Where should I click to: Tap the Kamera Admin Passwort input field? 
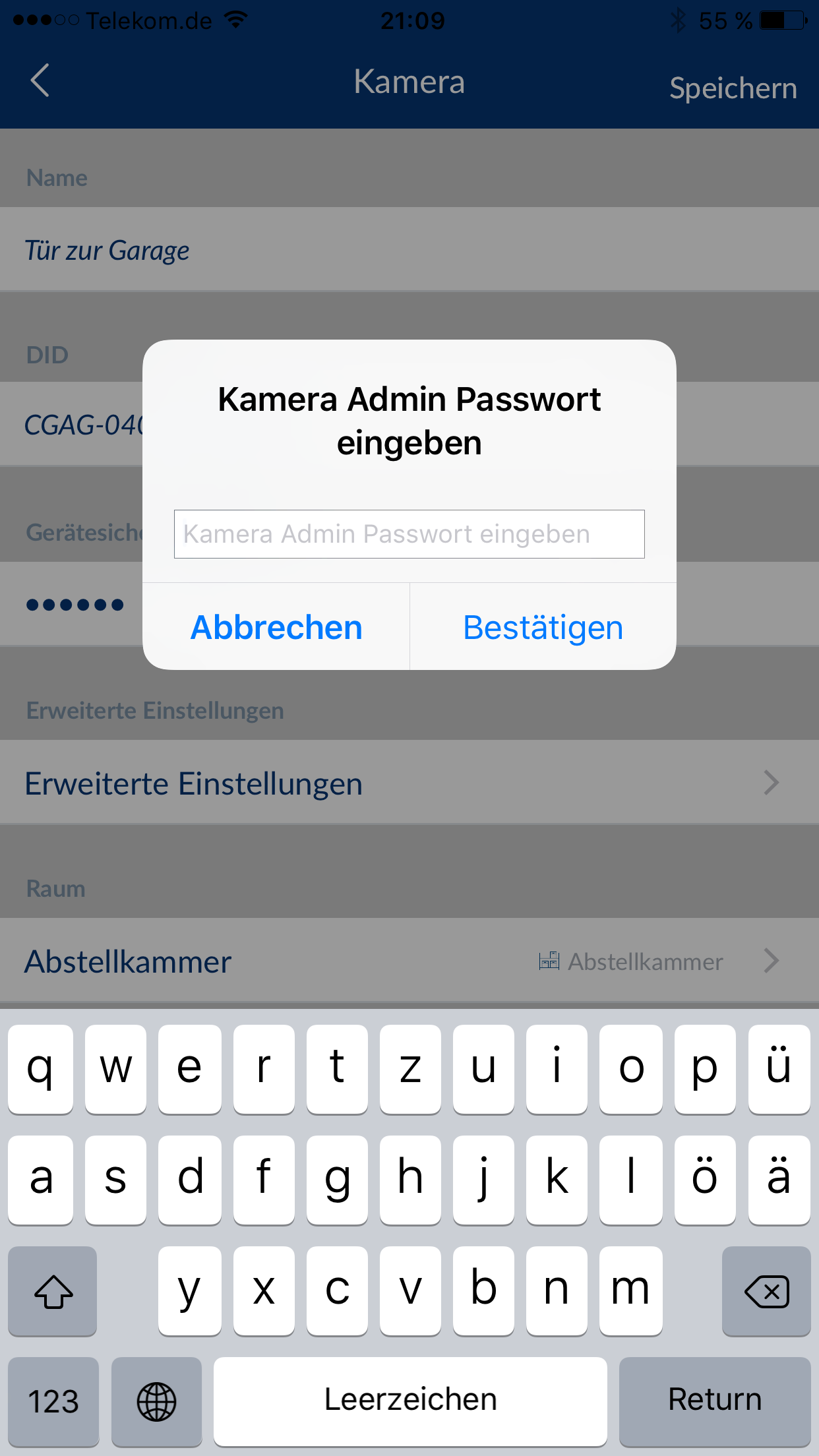click(409, 534)
